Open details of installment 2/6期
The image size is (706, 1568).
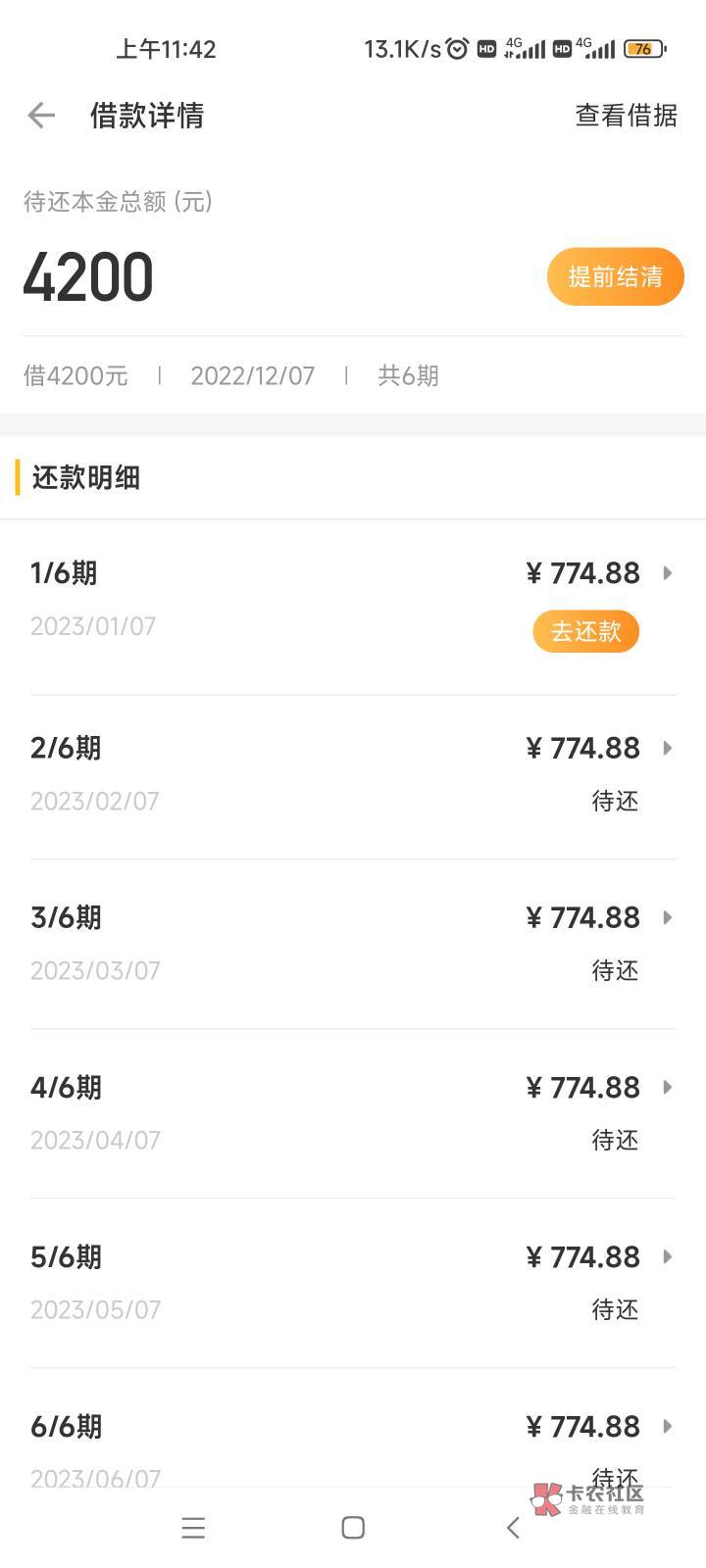pos(353,777)
